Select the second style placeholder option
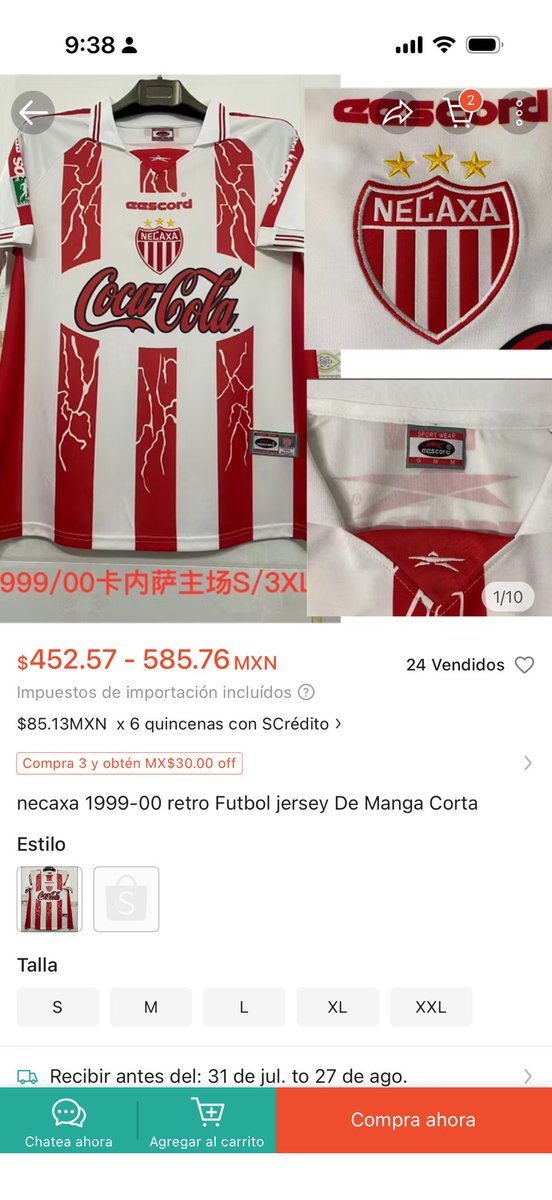 pos(126,899)
